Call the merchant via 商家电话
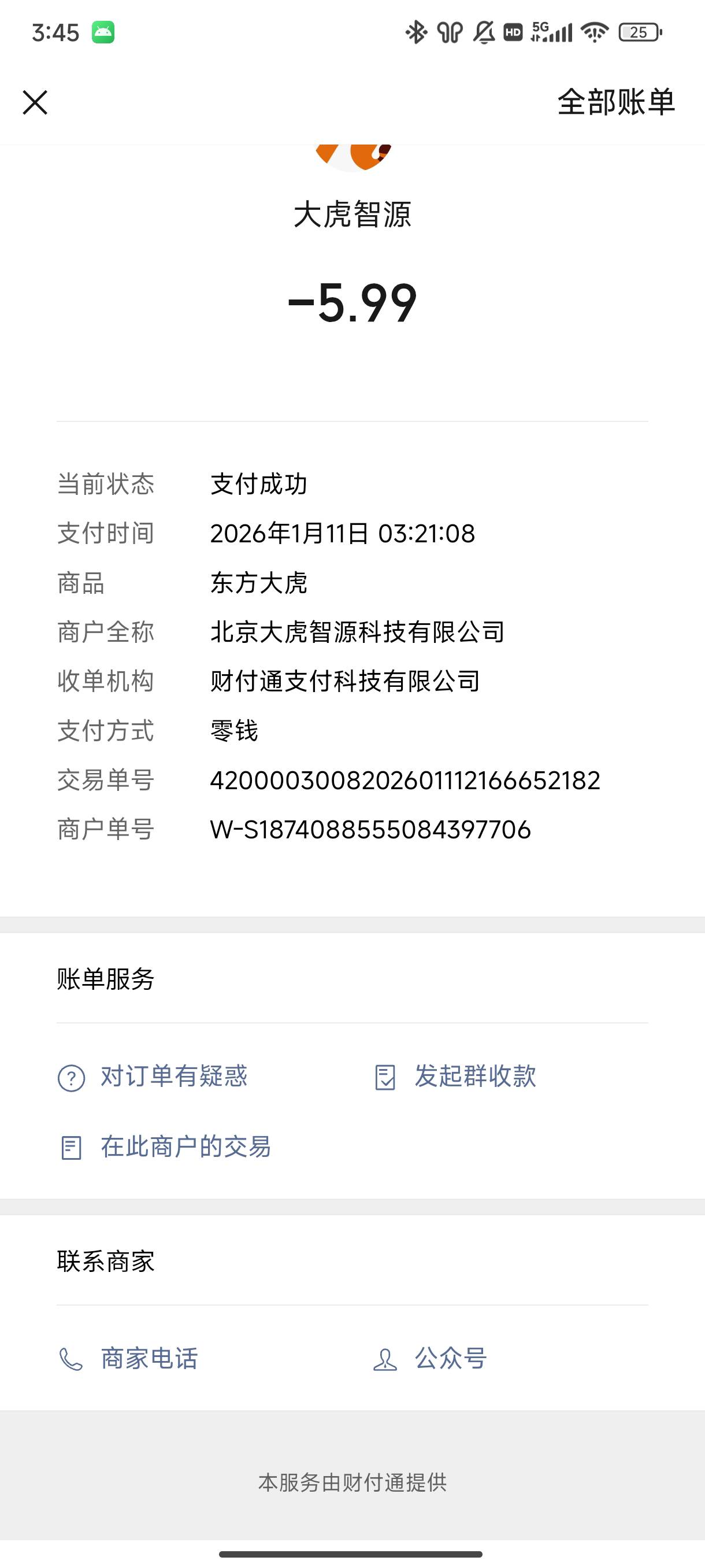Screen dimensions: 705x1568 [x=128, y=1359]
